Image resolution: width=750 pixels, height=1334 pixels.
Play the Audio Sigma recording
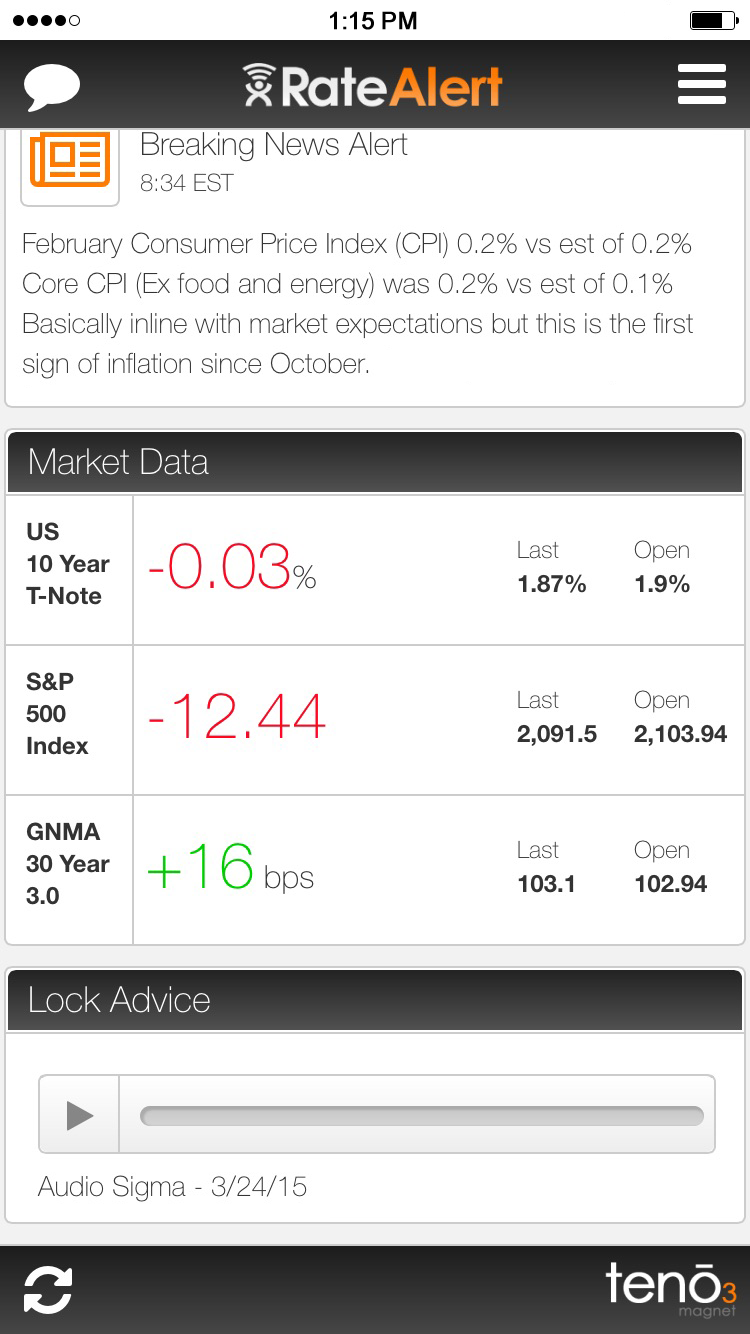(78, 1113)
